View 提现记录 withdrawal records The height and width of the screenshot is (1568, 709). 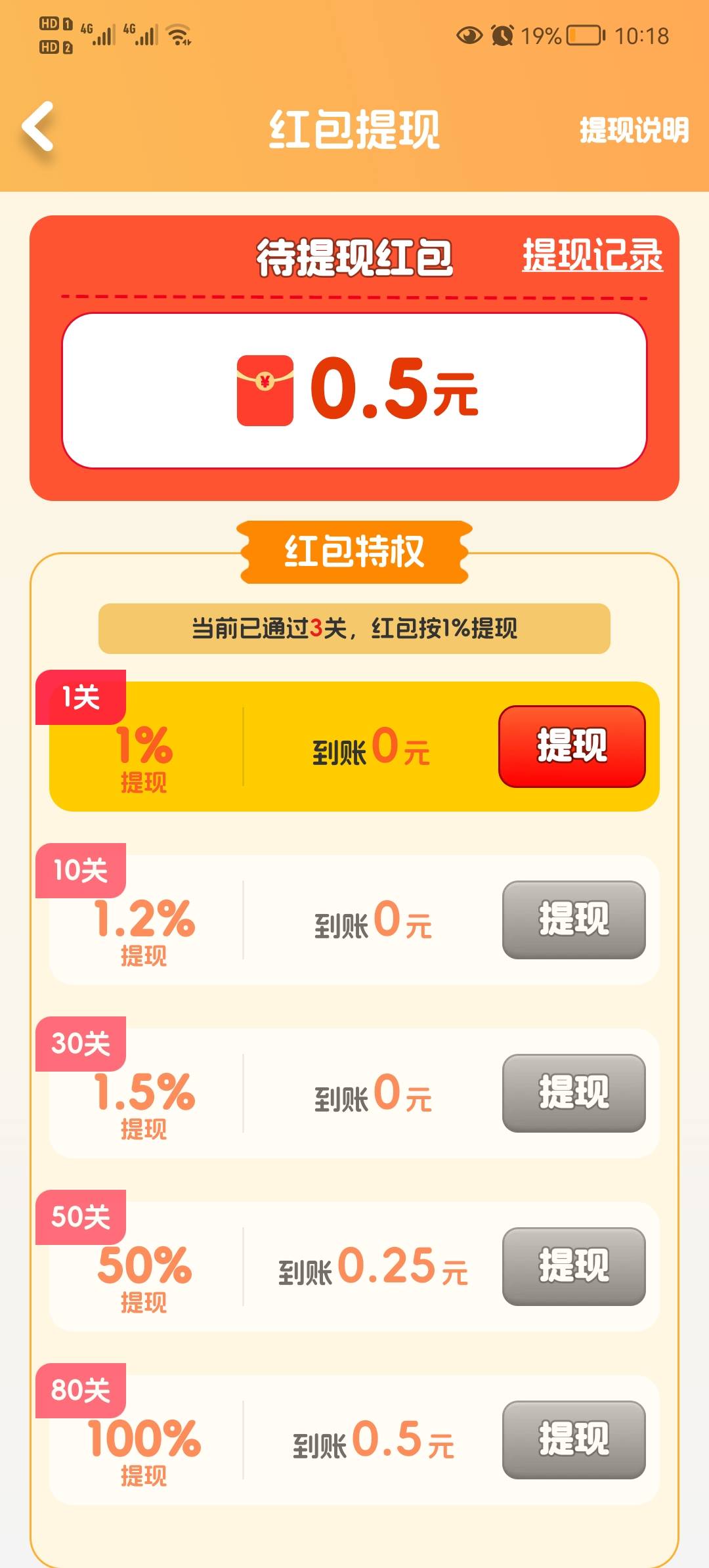(592, 255)
